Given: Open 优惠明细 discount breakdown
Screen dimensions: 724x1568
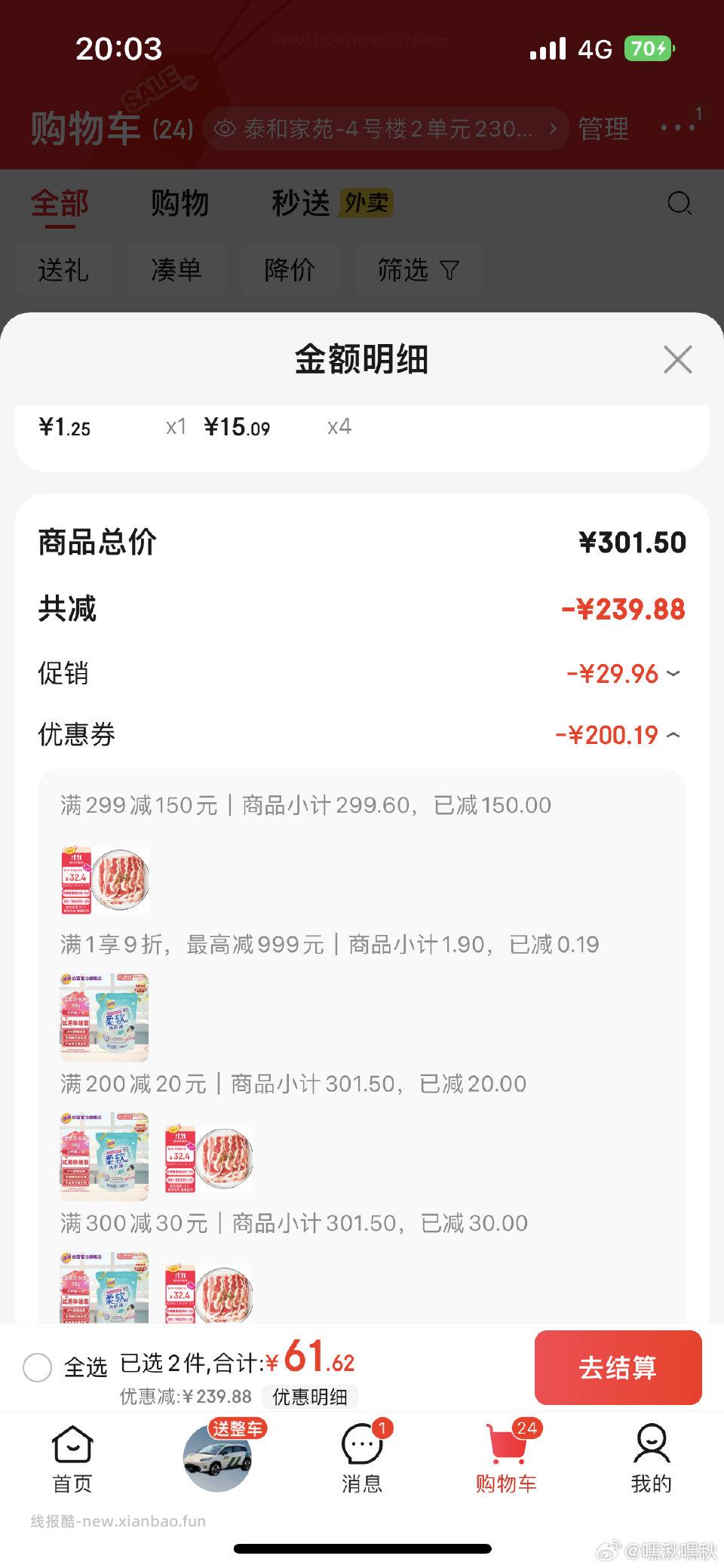Looking at the screenshot, I should [310, 1397].
